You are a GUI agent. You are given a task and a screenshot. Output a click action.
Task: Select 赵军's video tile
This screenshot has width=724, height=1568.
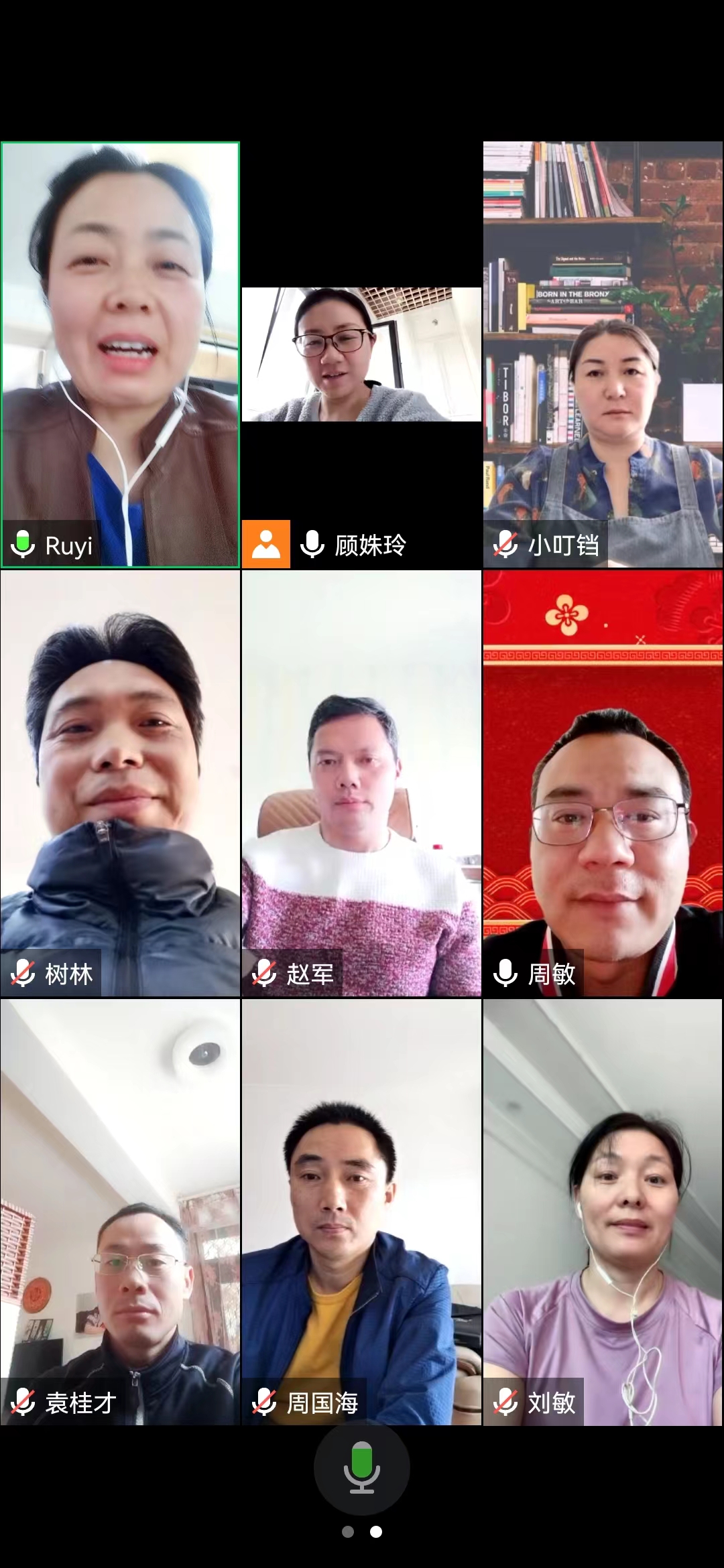pyautogui.click(x=361, y=783)
